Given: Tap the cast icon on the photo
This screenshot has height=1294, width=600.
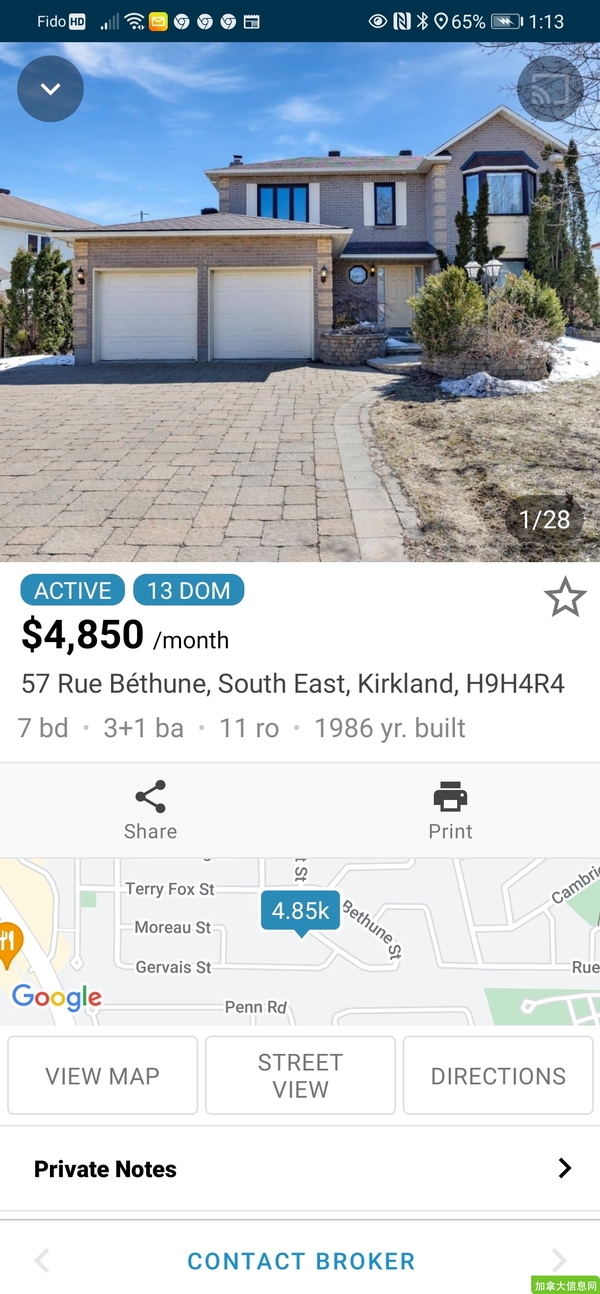Looking at the screenshot, I should click(x=550, y=89).
